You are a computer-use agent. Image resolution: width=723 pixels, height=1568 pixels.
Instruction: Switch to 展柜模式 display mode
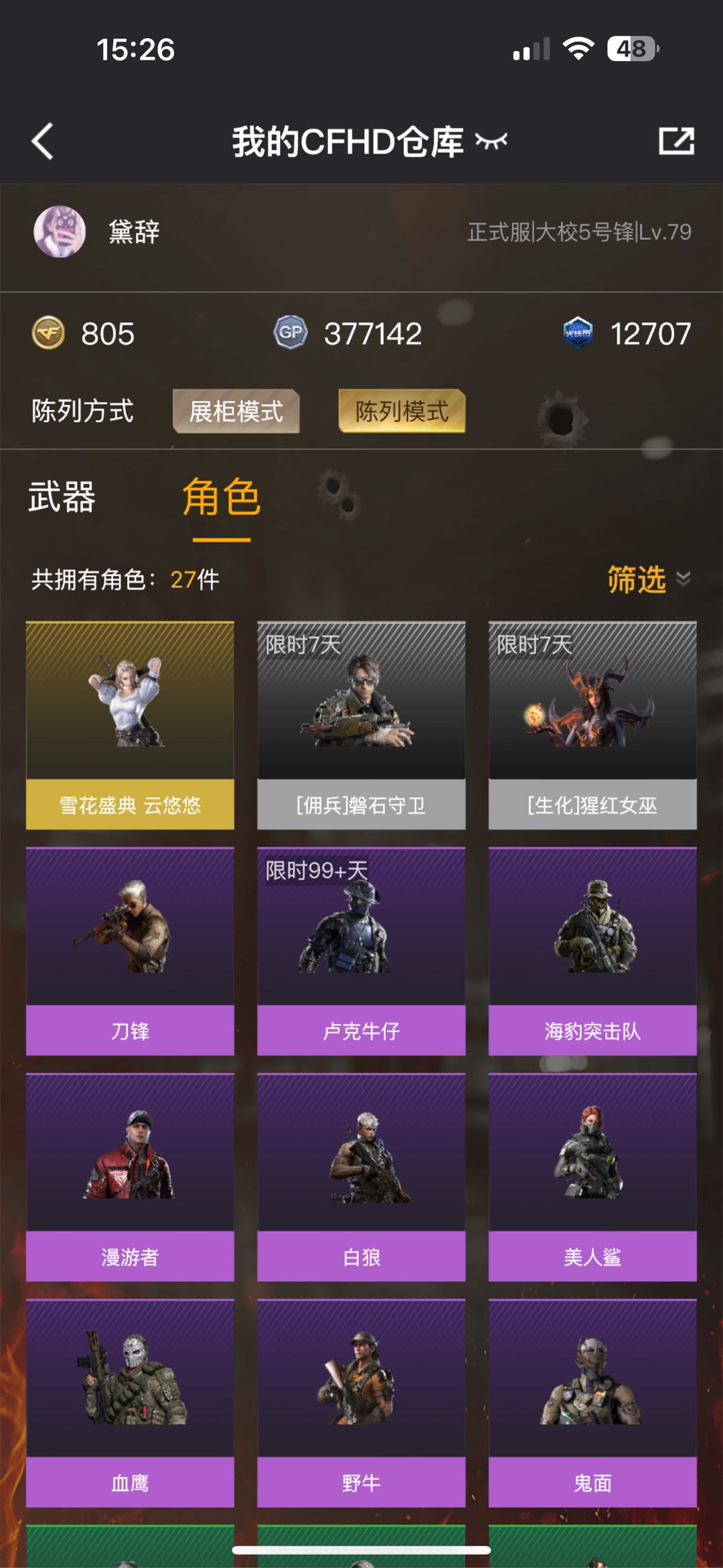pyautogui.click(x=236, y=411)
